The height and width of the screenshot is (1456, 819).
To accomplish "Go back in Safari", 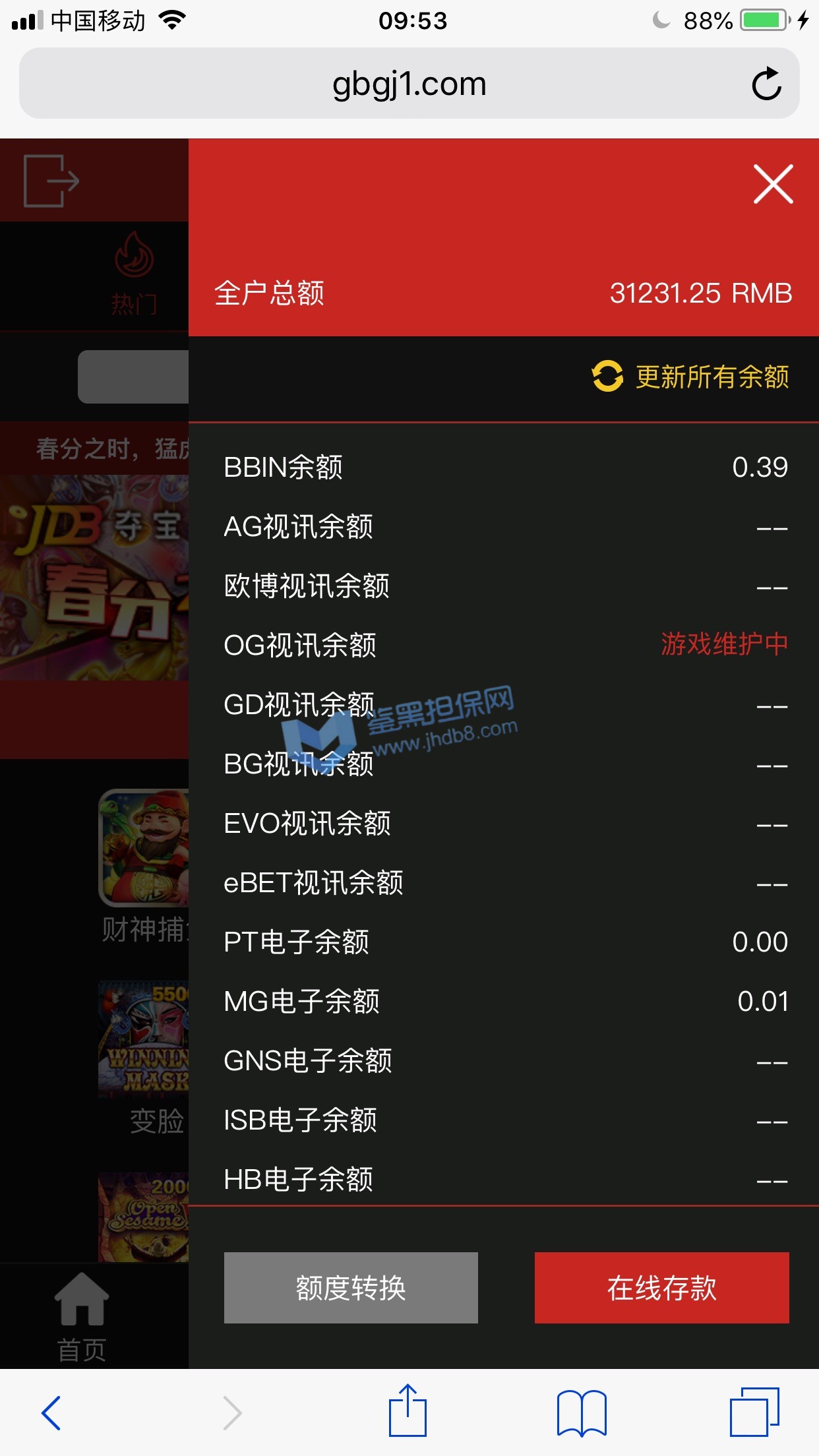I will (51, 1412).
